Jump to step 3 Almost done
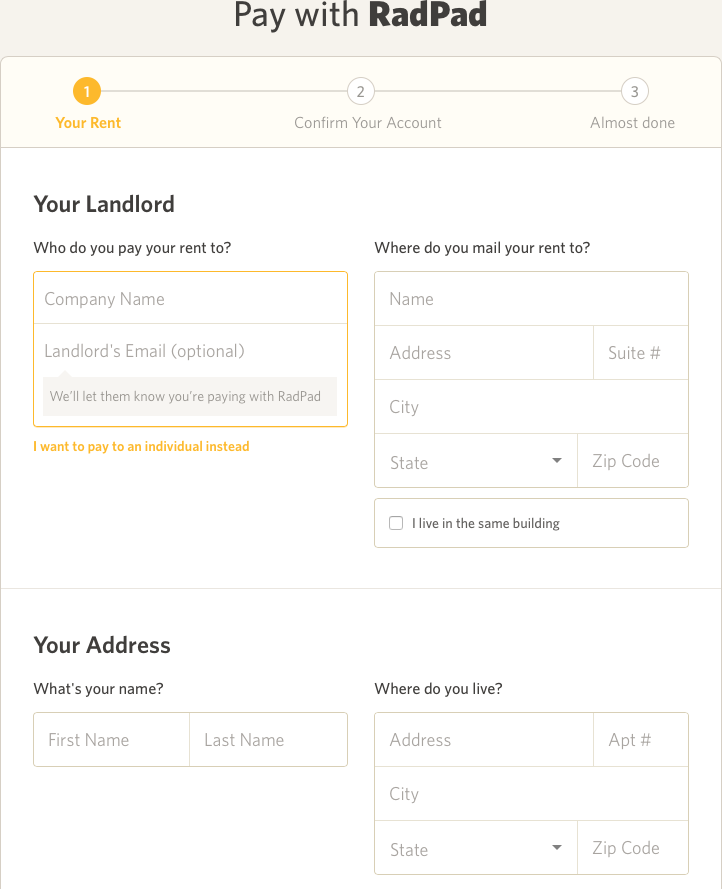The image size is (722, 889). coord(633,93)
